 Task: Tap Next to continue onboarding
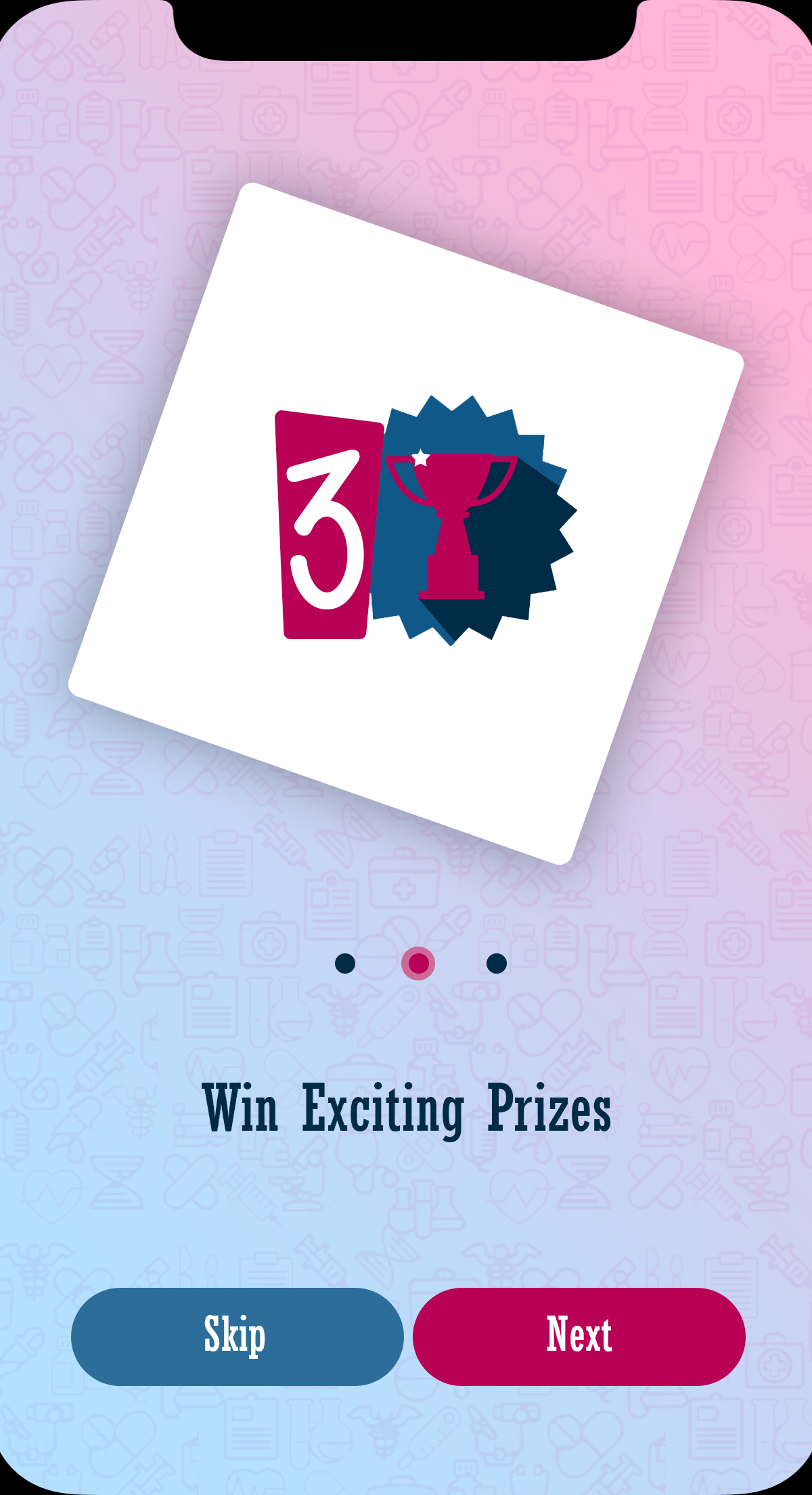(x=579, y=1336)
